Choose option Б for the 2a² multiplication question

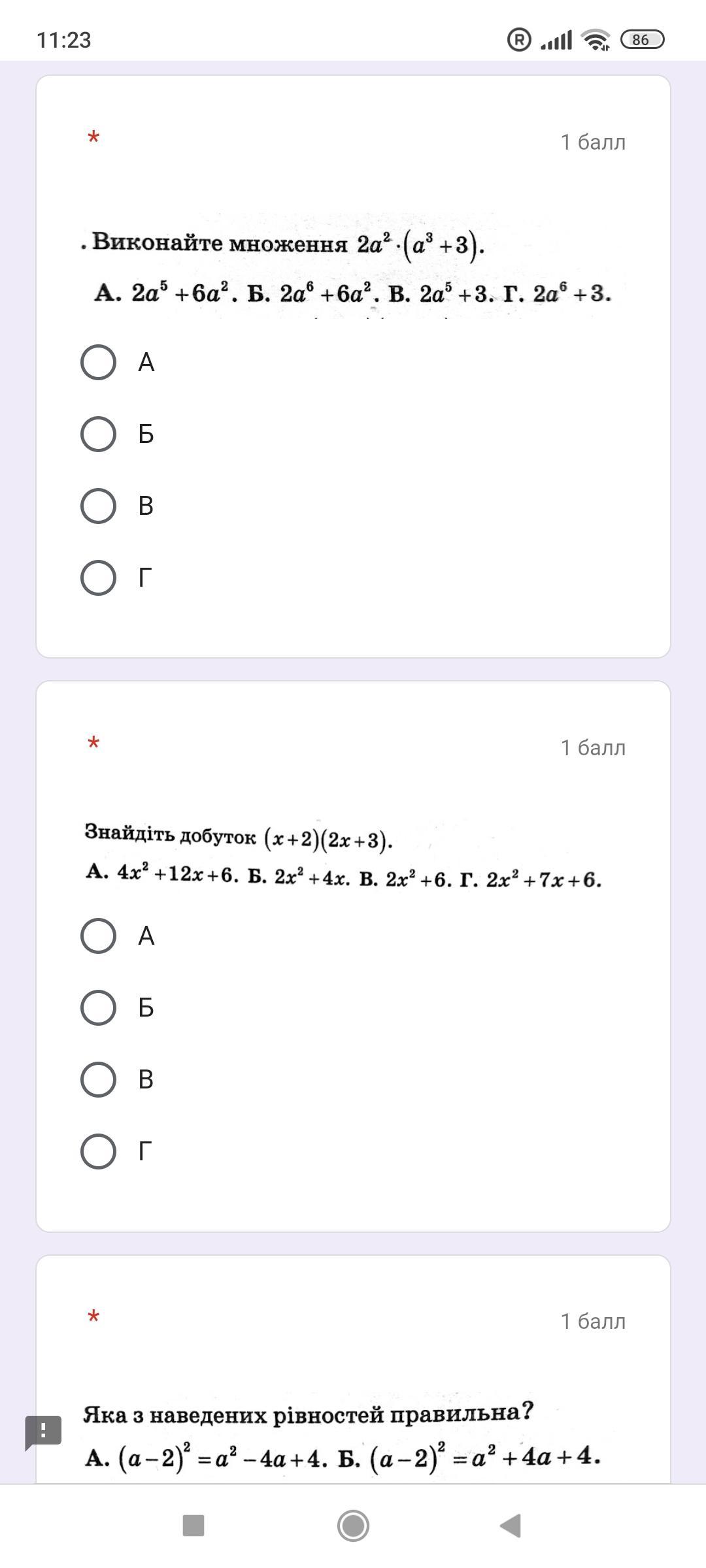point(99,434)
